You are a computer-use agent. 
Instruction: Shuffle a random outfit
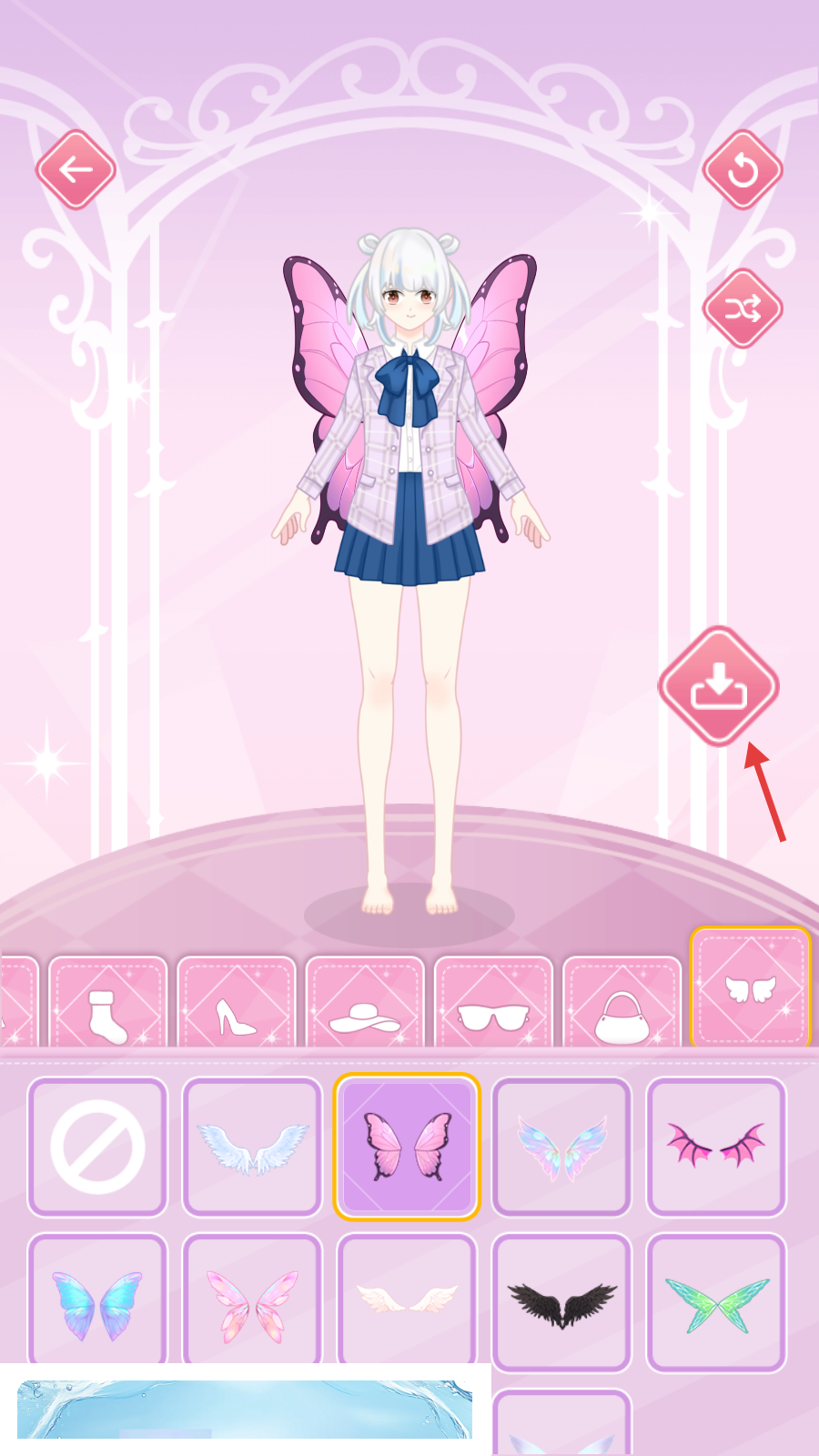[743, 308]
